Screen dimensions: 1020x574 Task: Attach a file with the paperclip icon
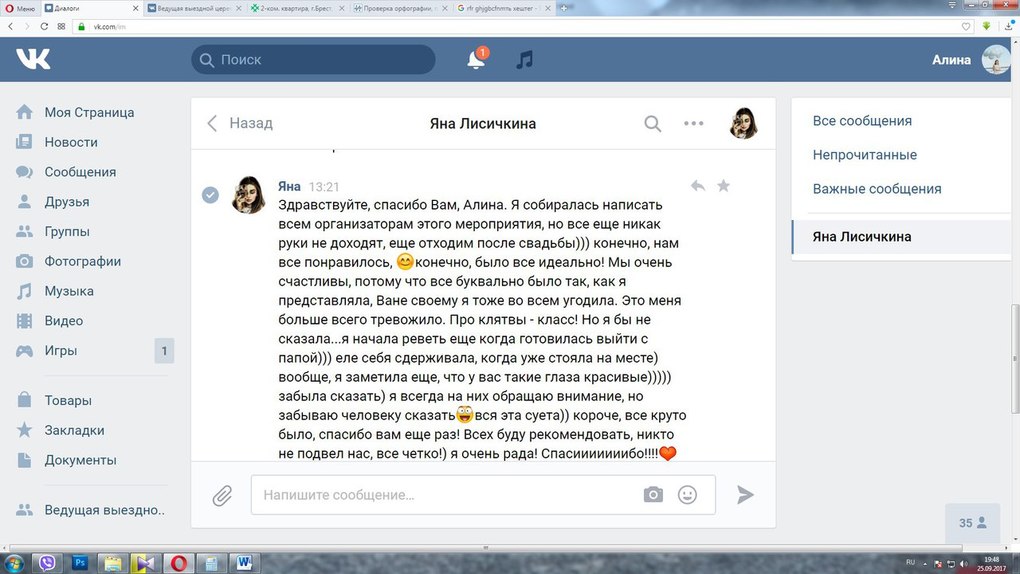click(222, 495)
